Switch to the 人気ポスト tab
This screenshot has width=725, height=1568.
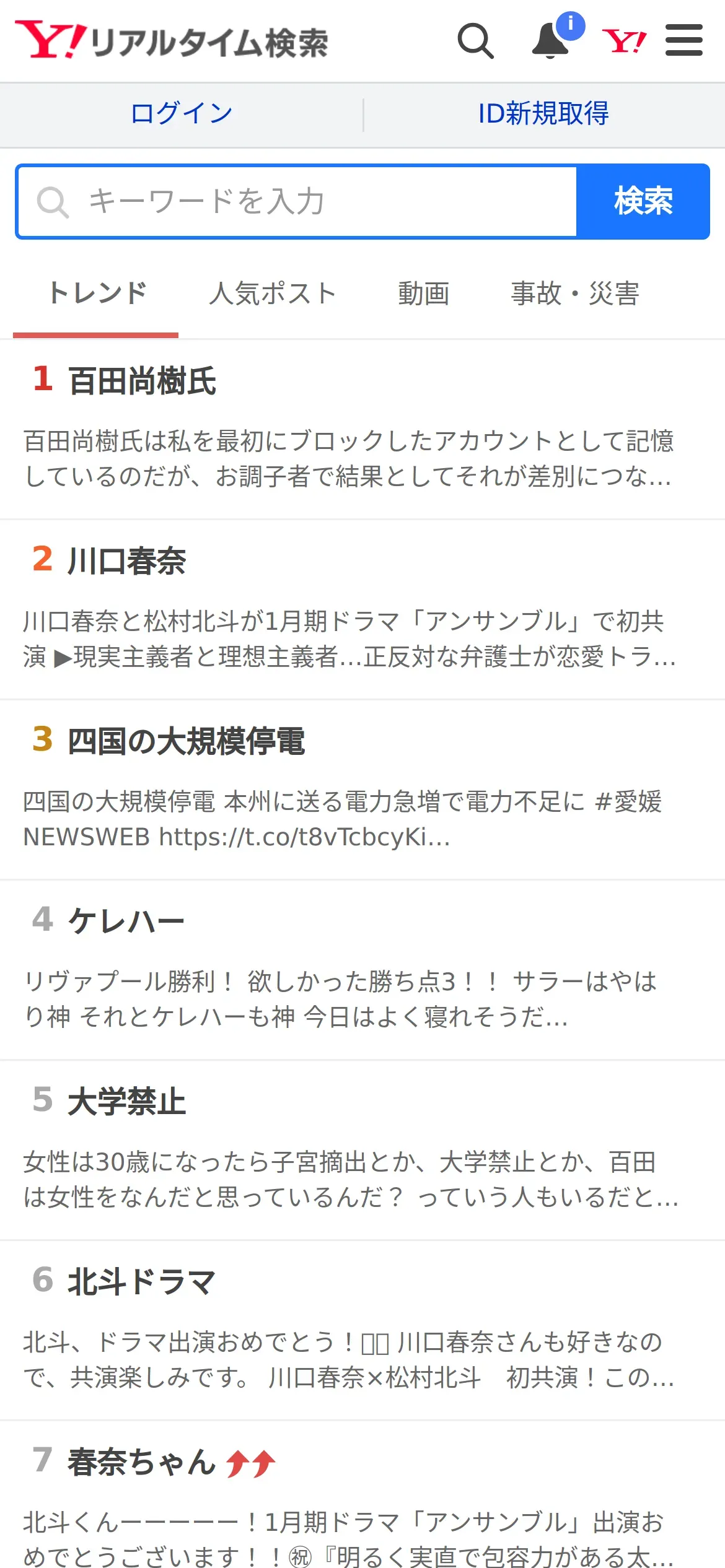coord(272,294)
